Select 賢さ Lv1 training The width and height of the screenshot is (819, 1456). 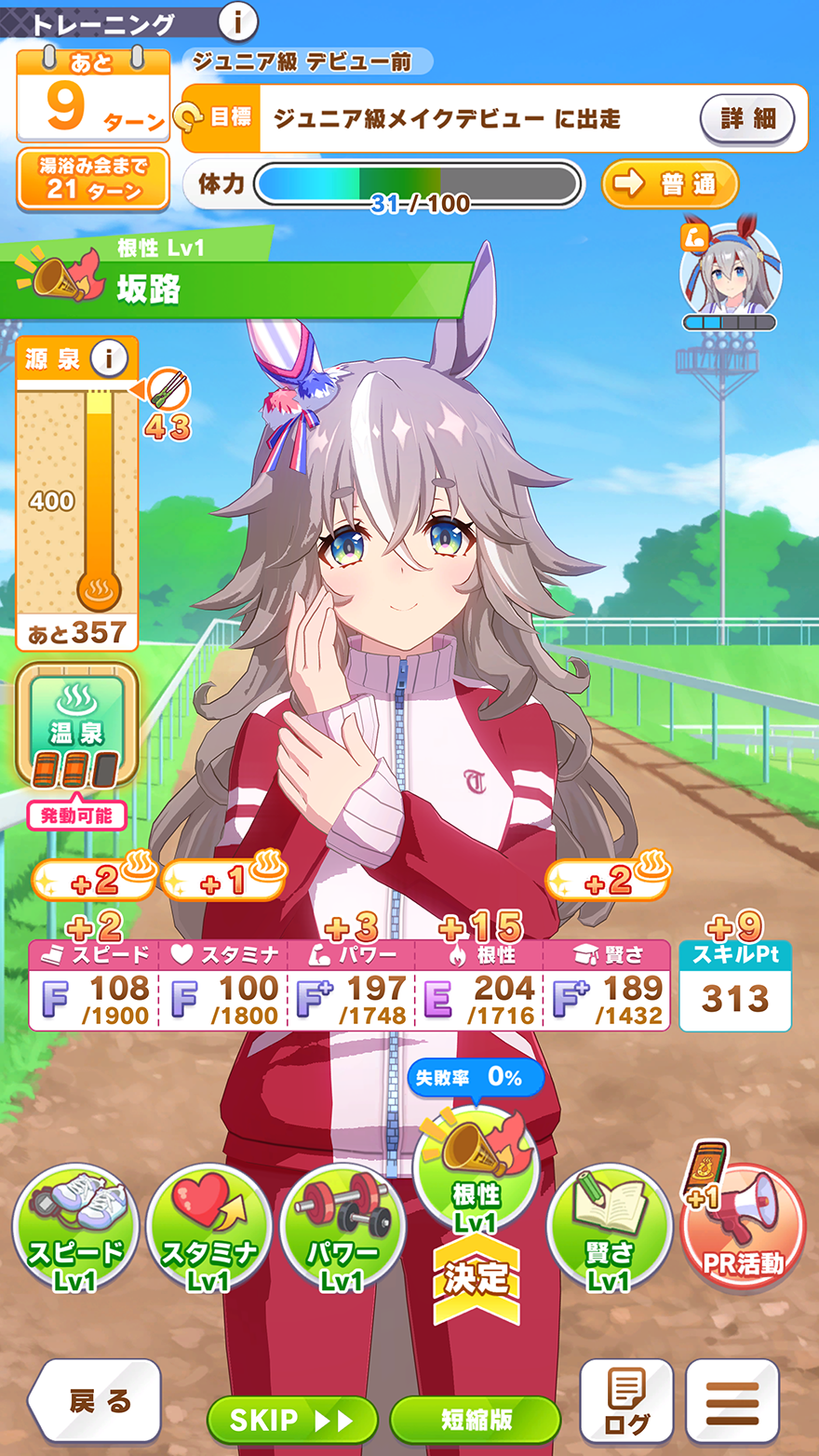[x=609, y=1227]
